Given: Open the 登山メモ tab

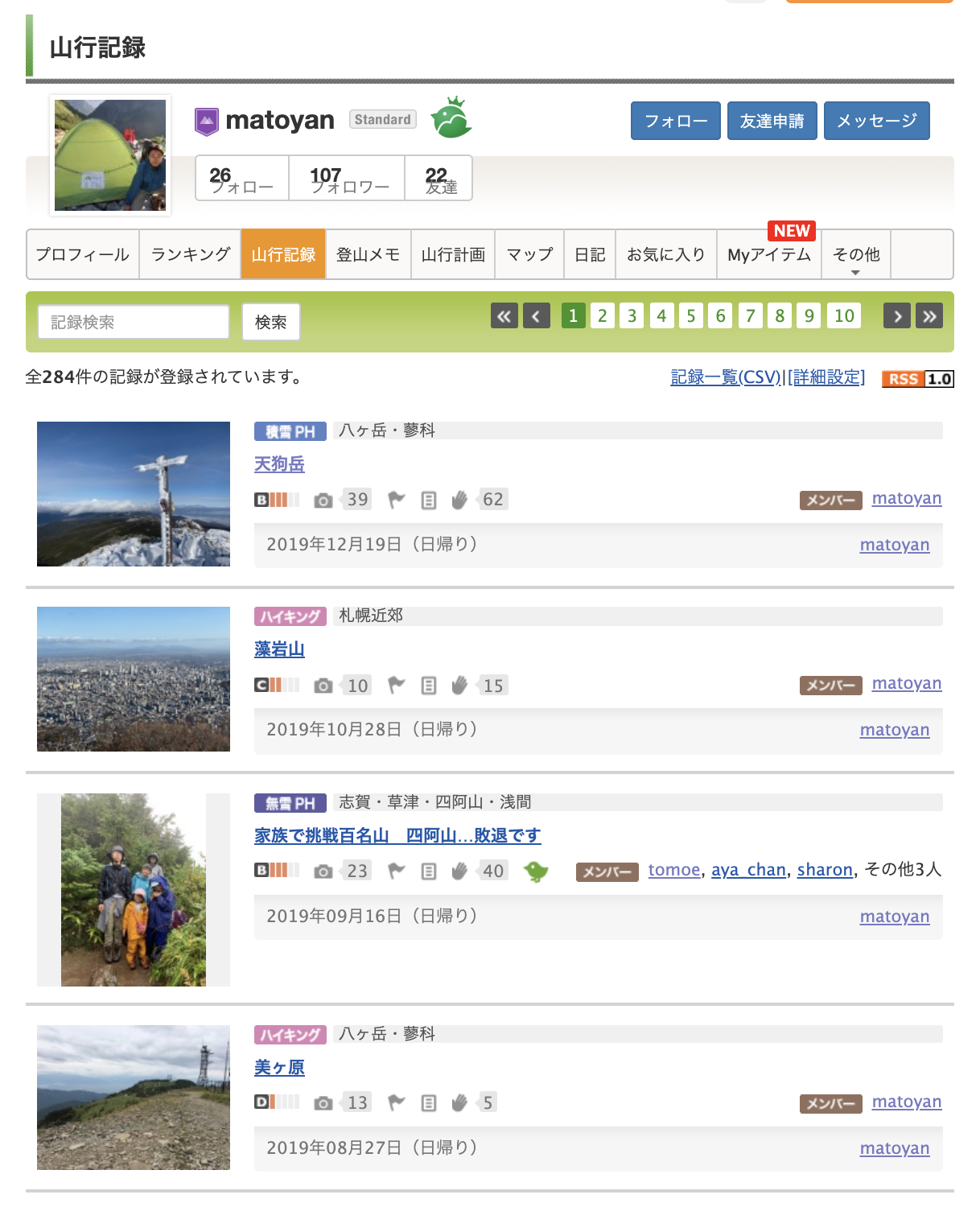Looking at the screenshot, I should coord(368,254).
